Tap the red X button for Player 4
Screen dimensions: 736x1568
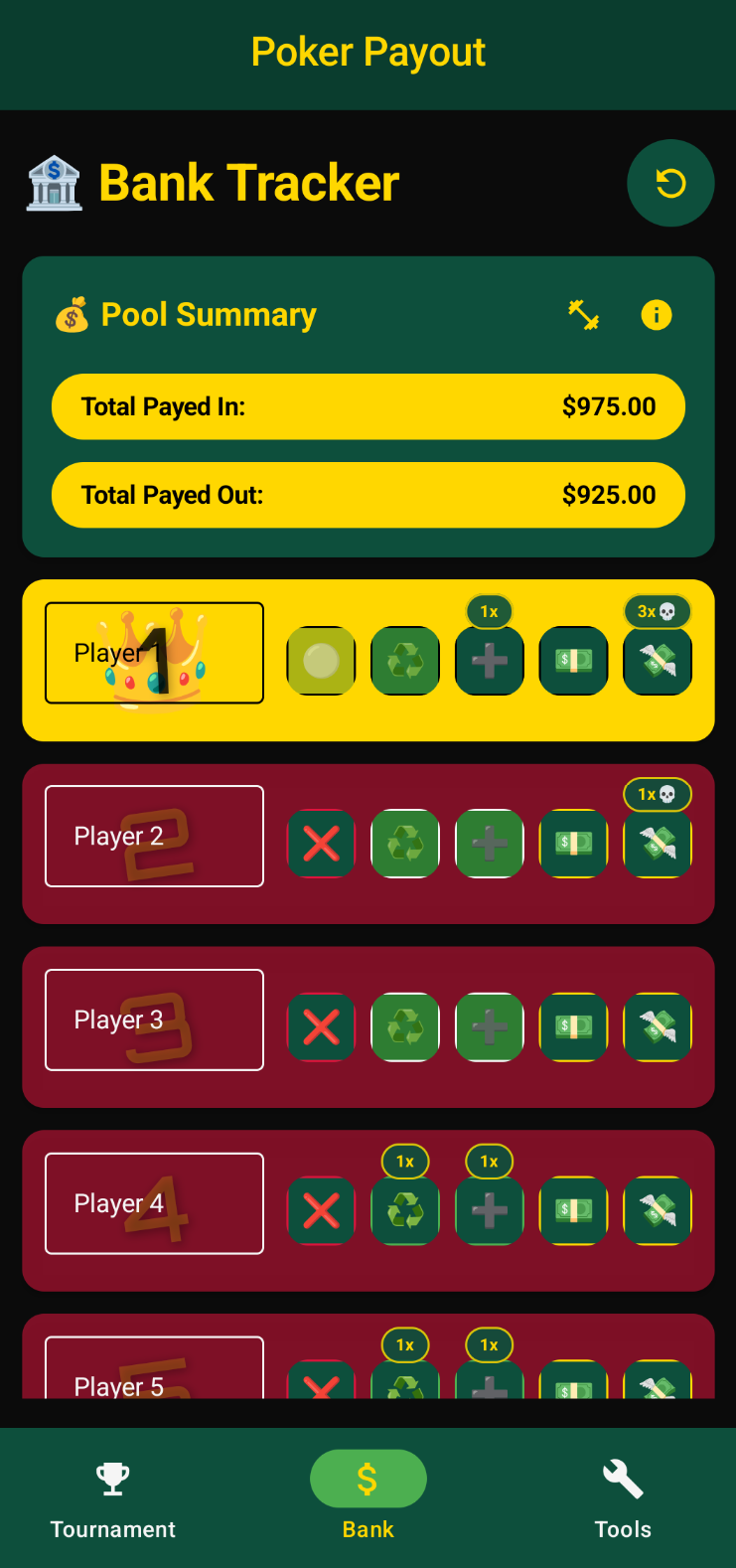click(321, 1211)
